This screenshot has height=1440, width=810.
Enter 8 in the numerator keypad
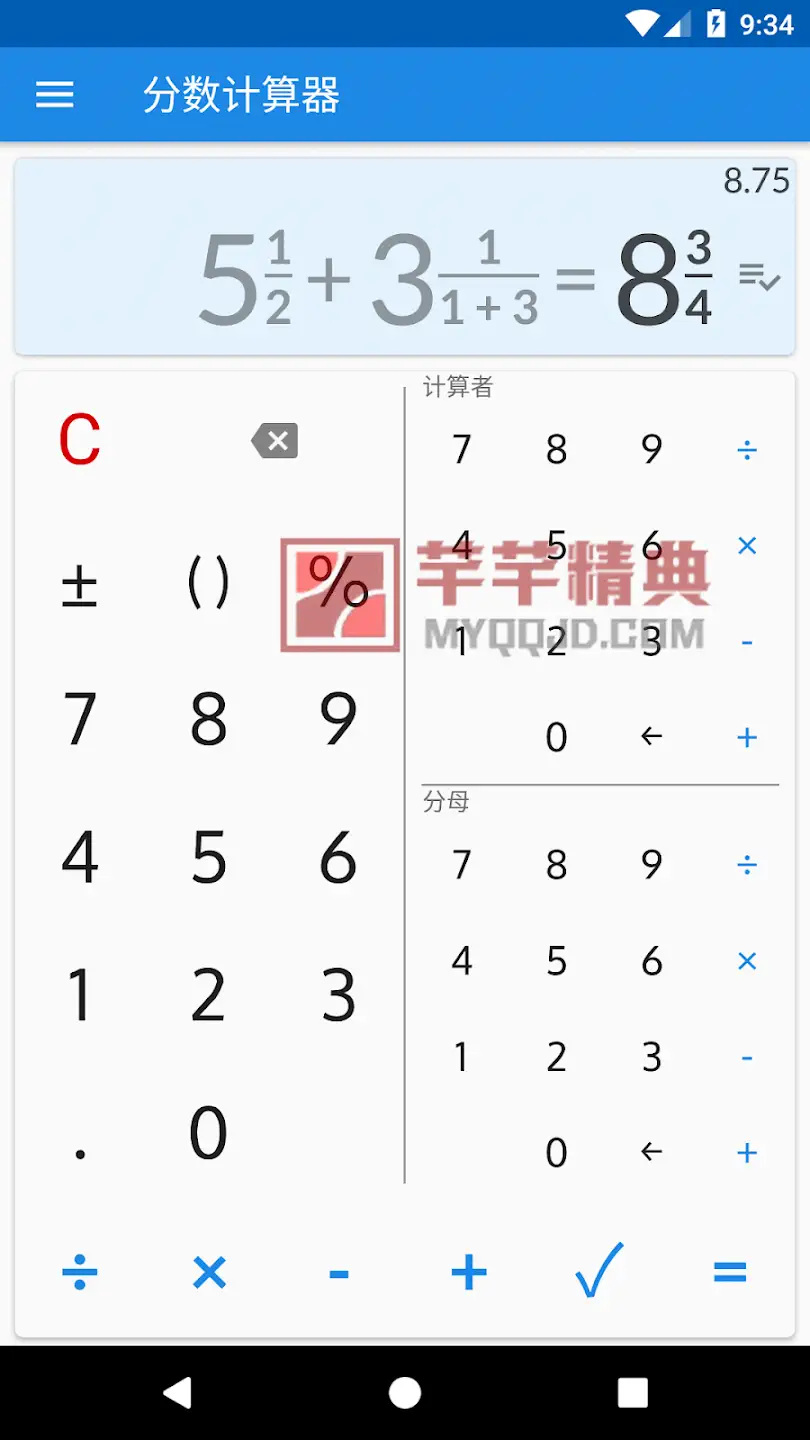point(557,450)
